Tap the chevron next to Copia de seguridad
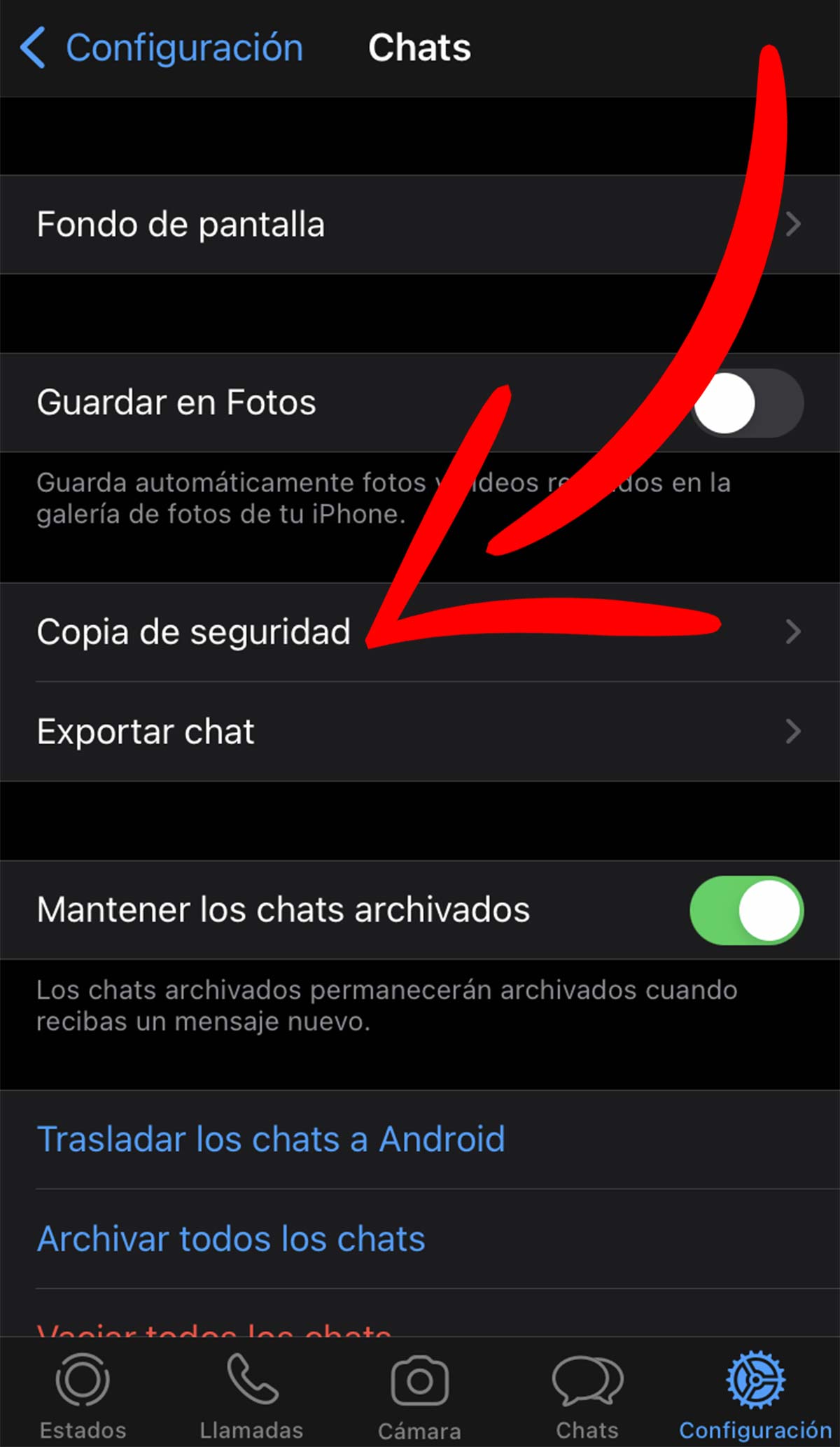Screen dimensions: 840x1447 coord(794,631)
